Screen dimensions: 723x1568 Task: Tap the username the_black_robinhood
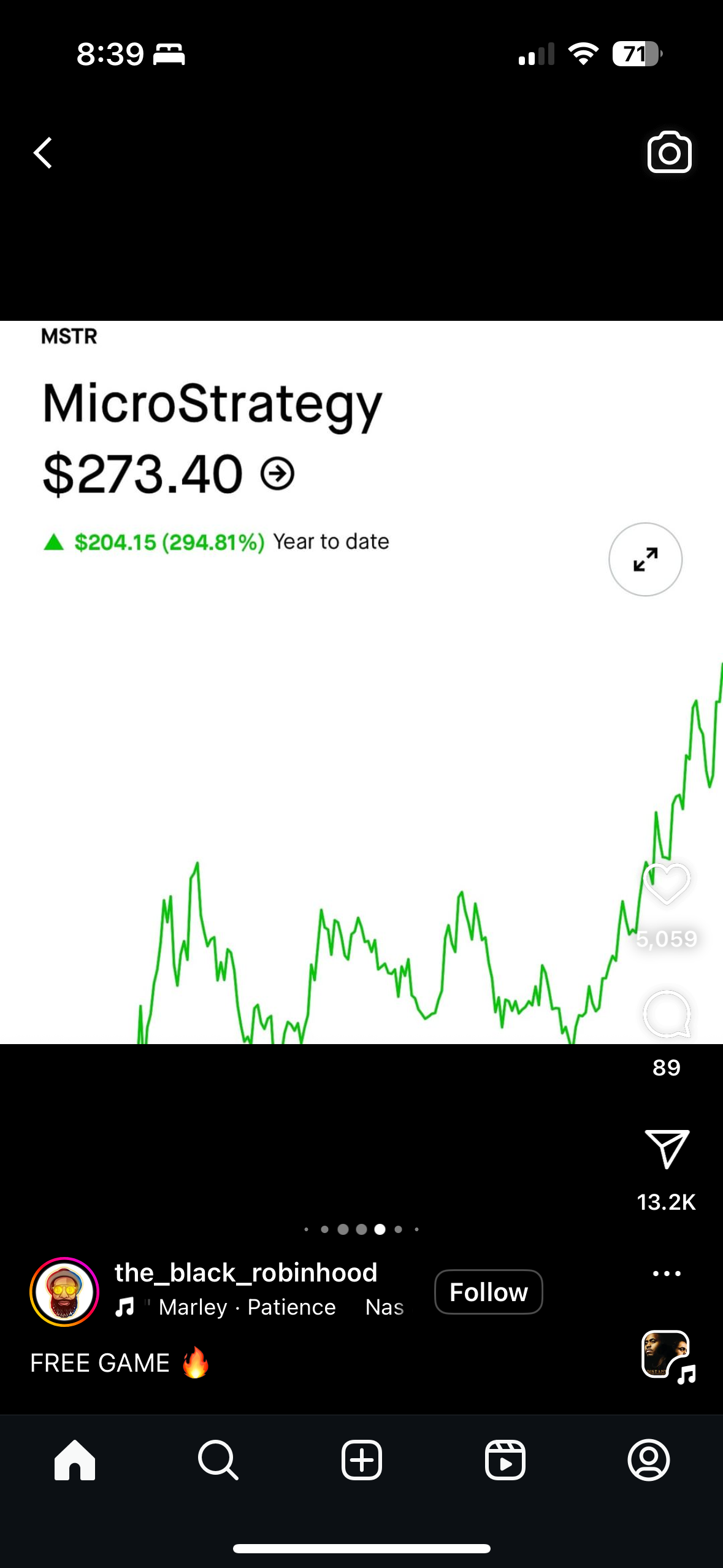(x=246, y=1273)
